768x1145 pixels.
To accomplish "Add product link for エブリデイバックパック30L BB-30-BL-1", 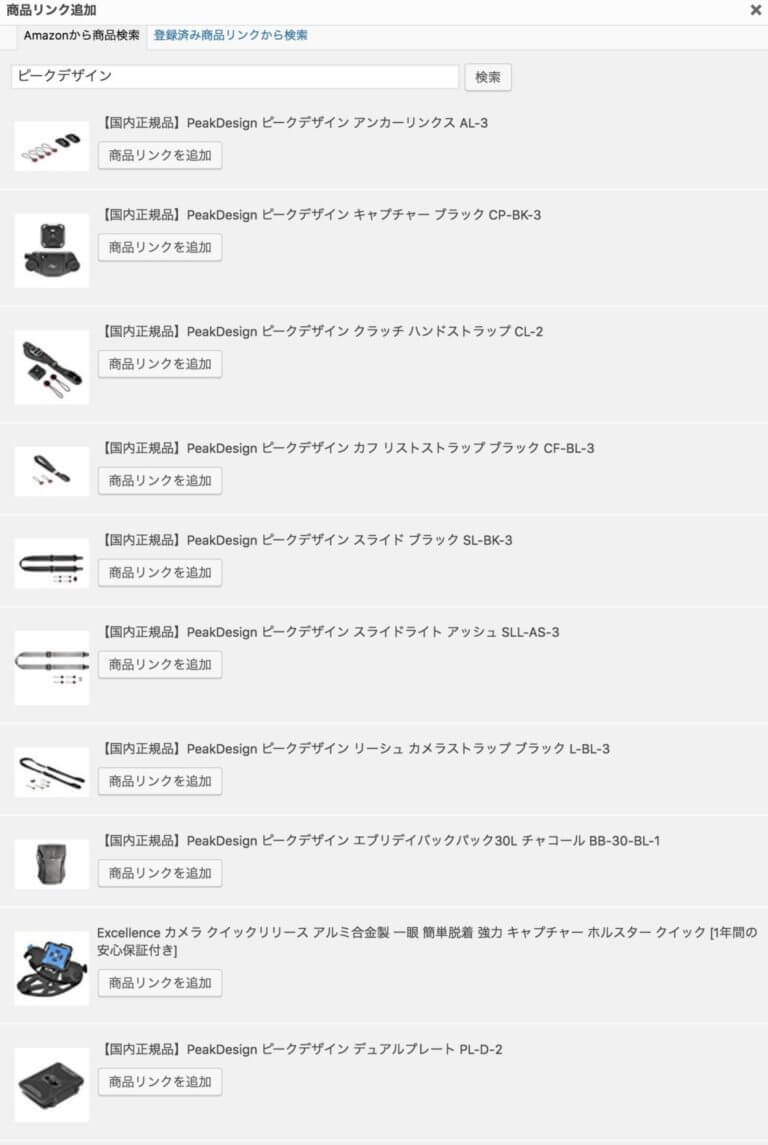I will pyautogui.click(x=160, y=873).
